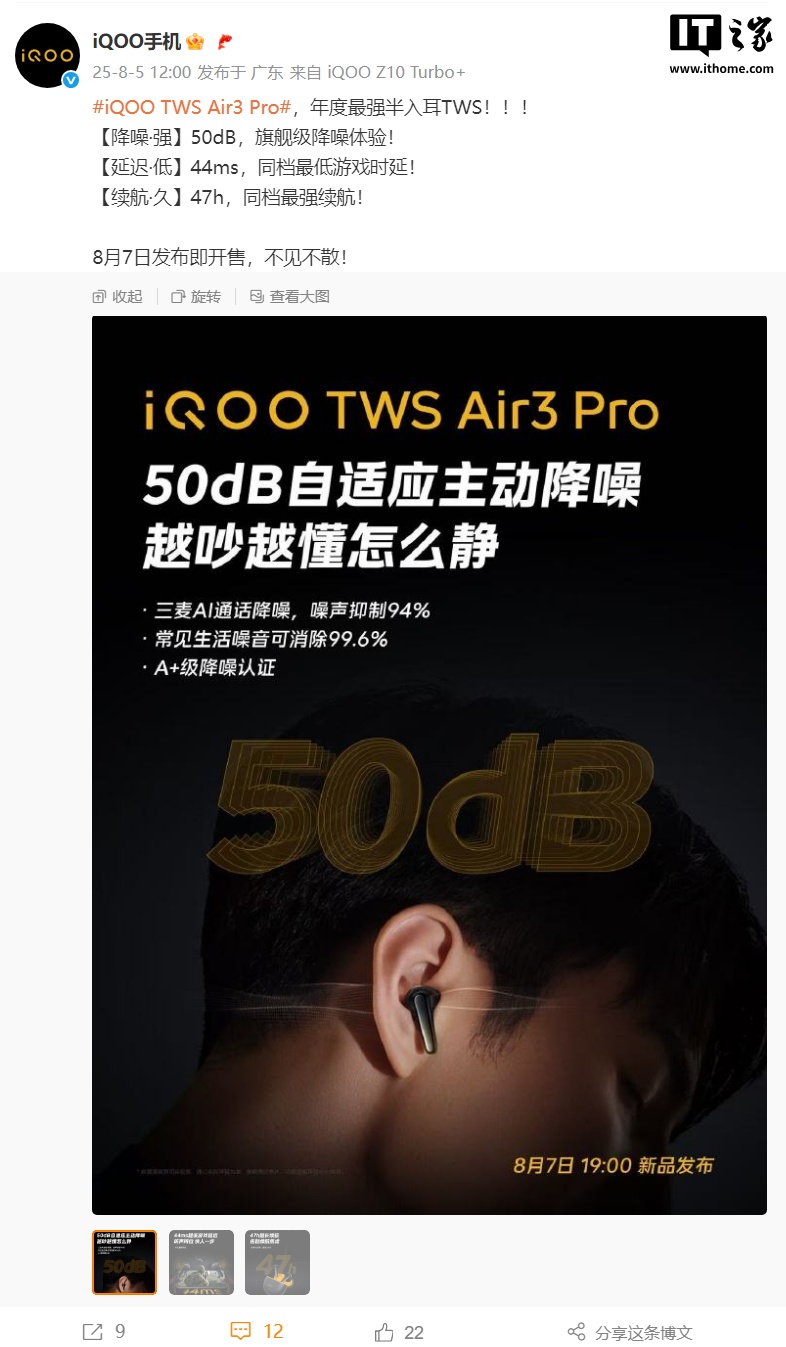Rotate the image with 旋转
Screen dimensions: 786x1347
point(196,296)
